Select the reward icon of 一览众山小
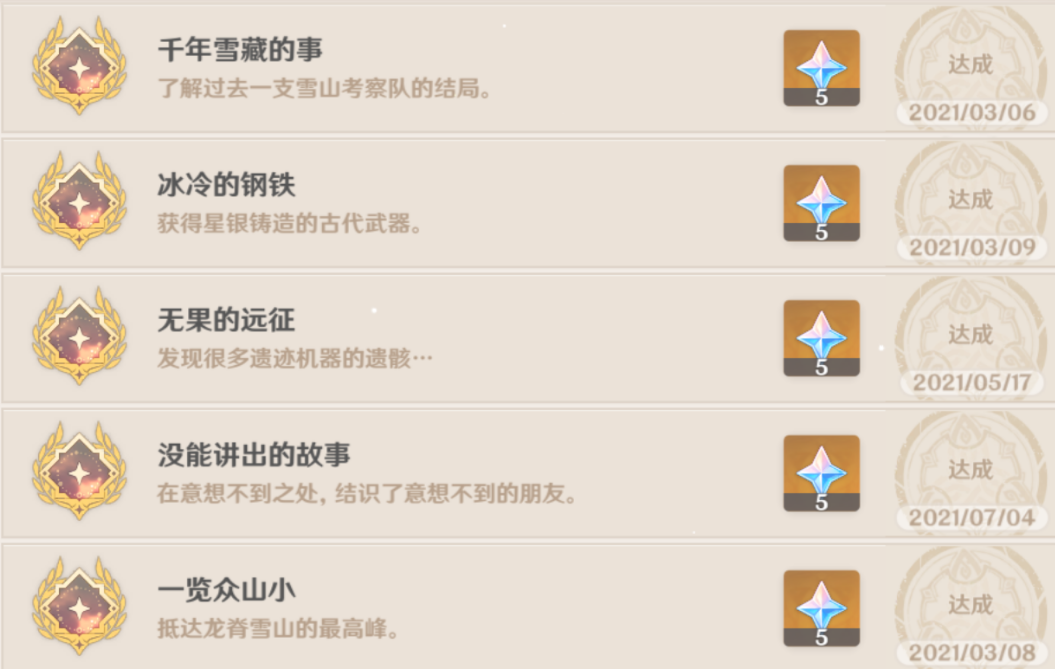 click(x=821, y=608)
